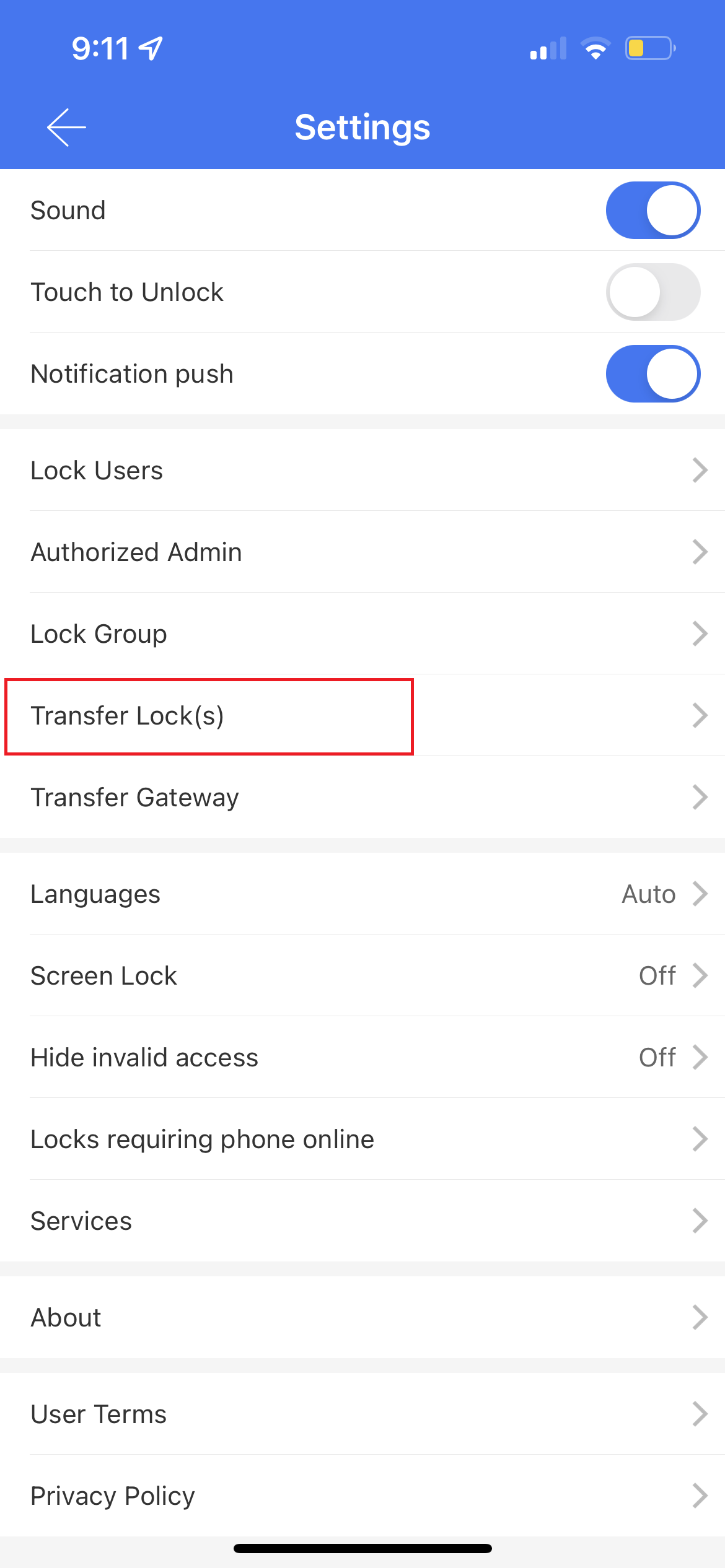The height and width of the screenshot is (1568, 725).
Task: Open the About page
Action: tap(362, 1317)
